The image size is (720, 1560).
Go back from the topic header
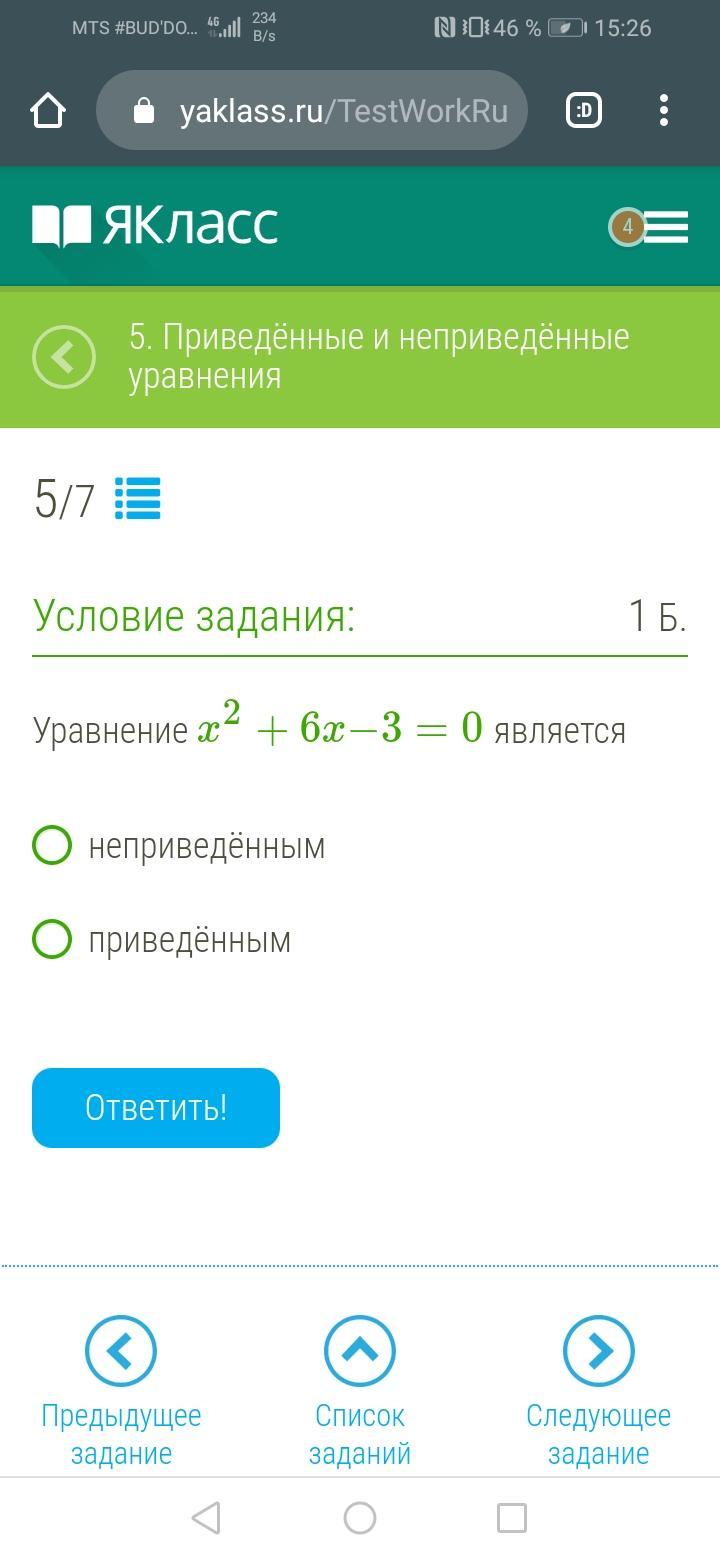64,357
